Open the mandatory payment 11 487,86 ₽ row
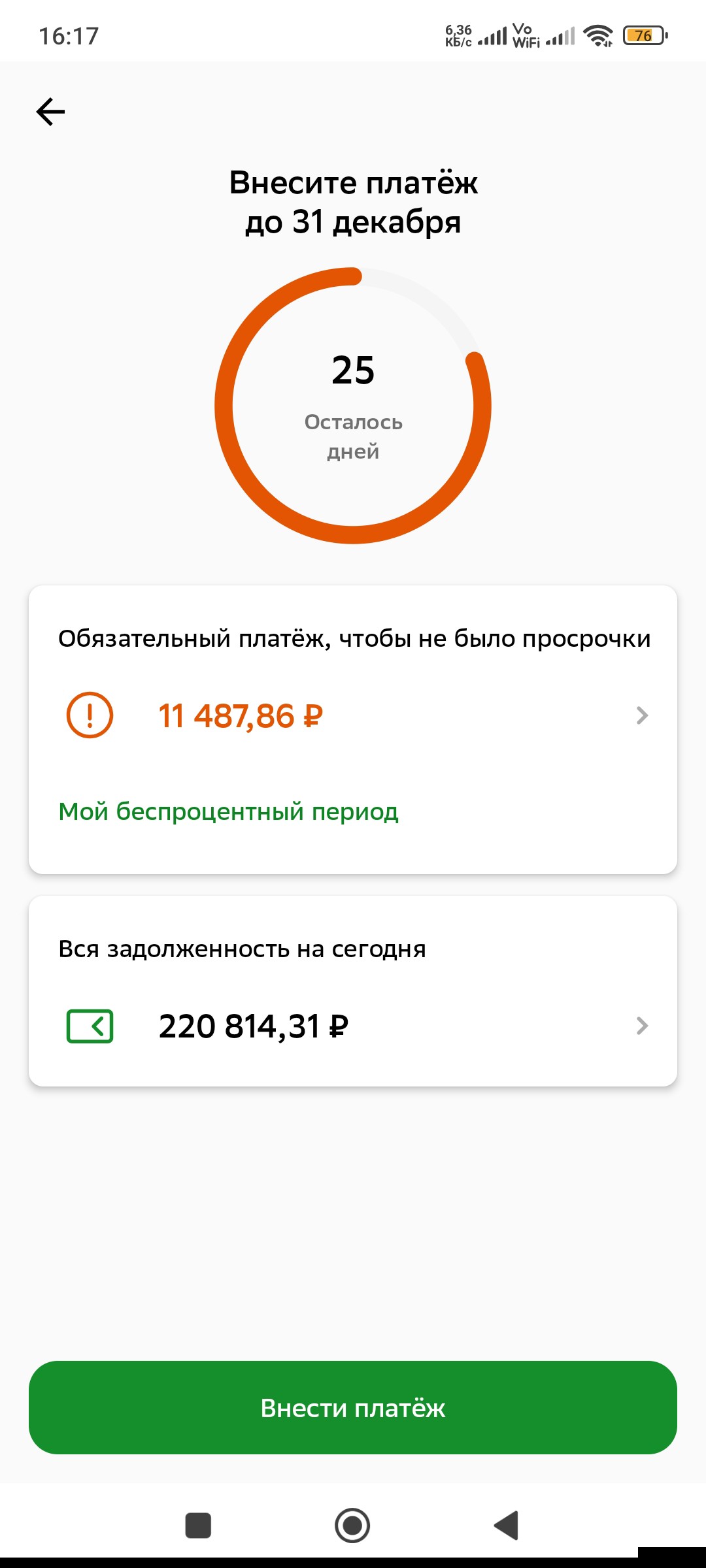The height and width of the screenshot is (1568, 706). pos(353,716)
